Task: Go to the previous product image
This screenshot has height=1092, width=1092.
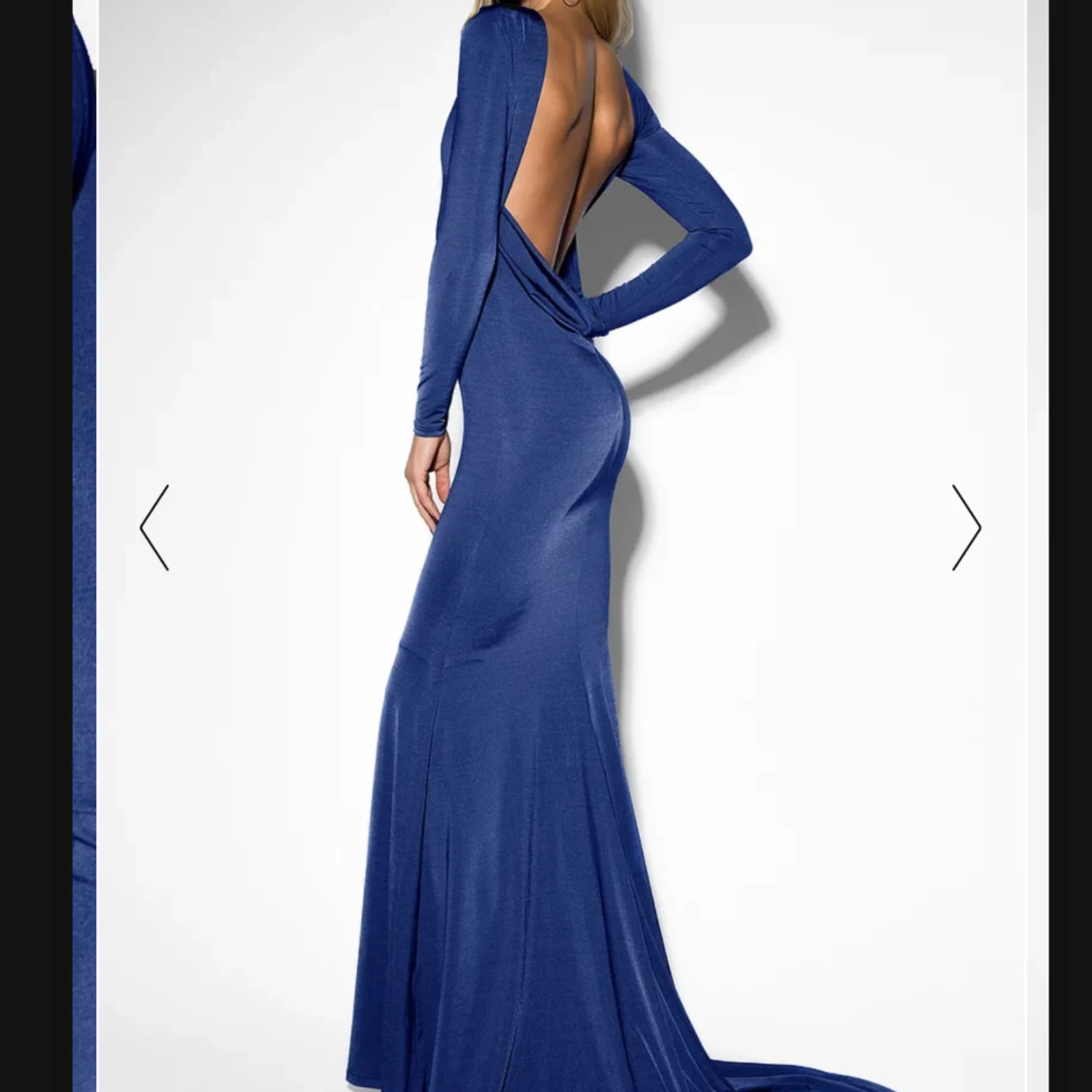Action: 155,527
